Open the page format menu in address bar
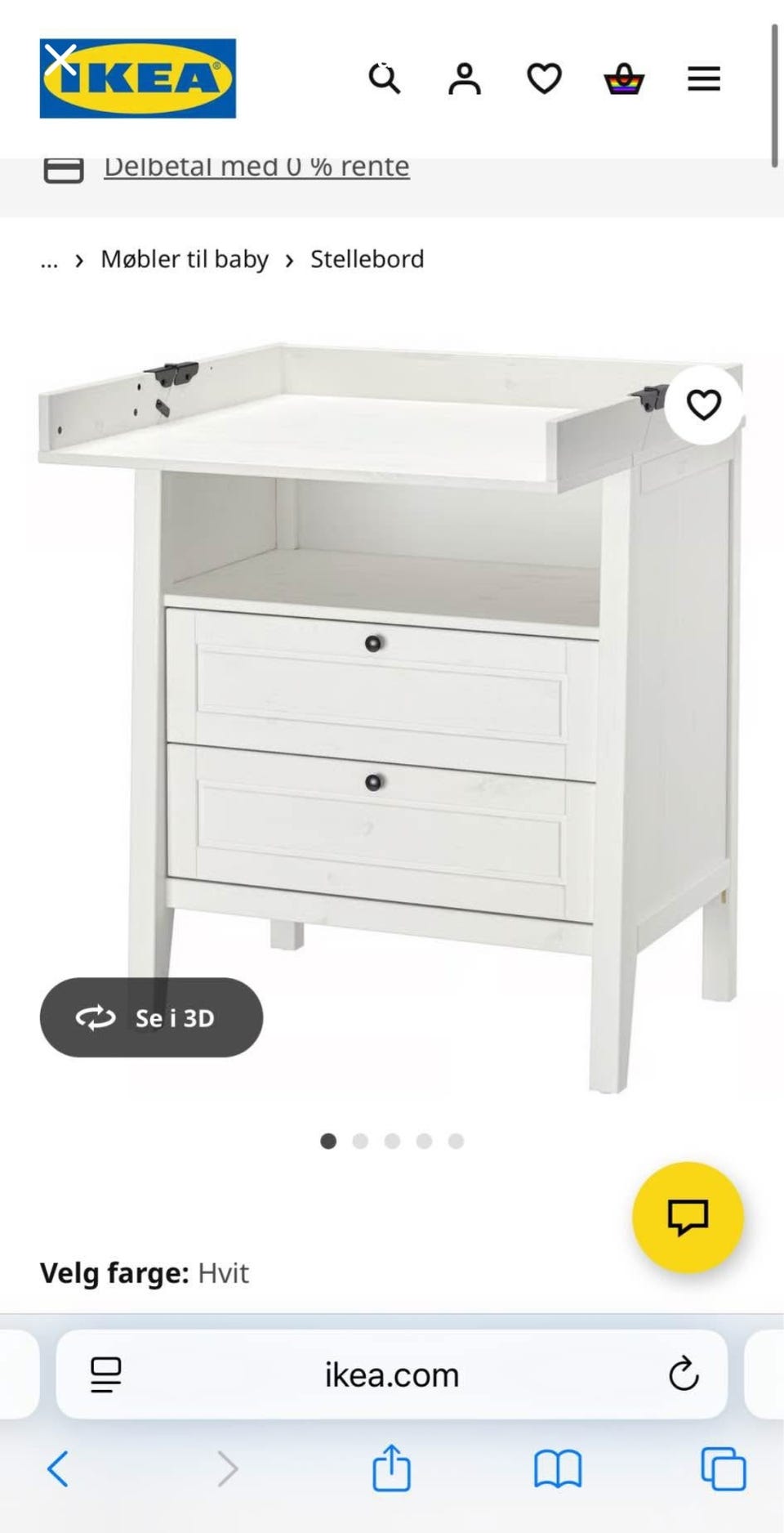Screen dimensions: 784x1533 pos(106,1374)
